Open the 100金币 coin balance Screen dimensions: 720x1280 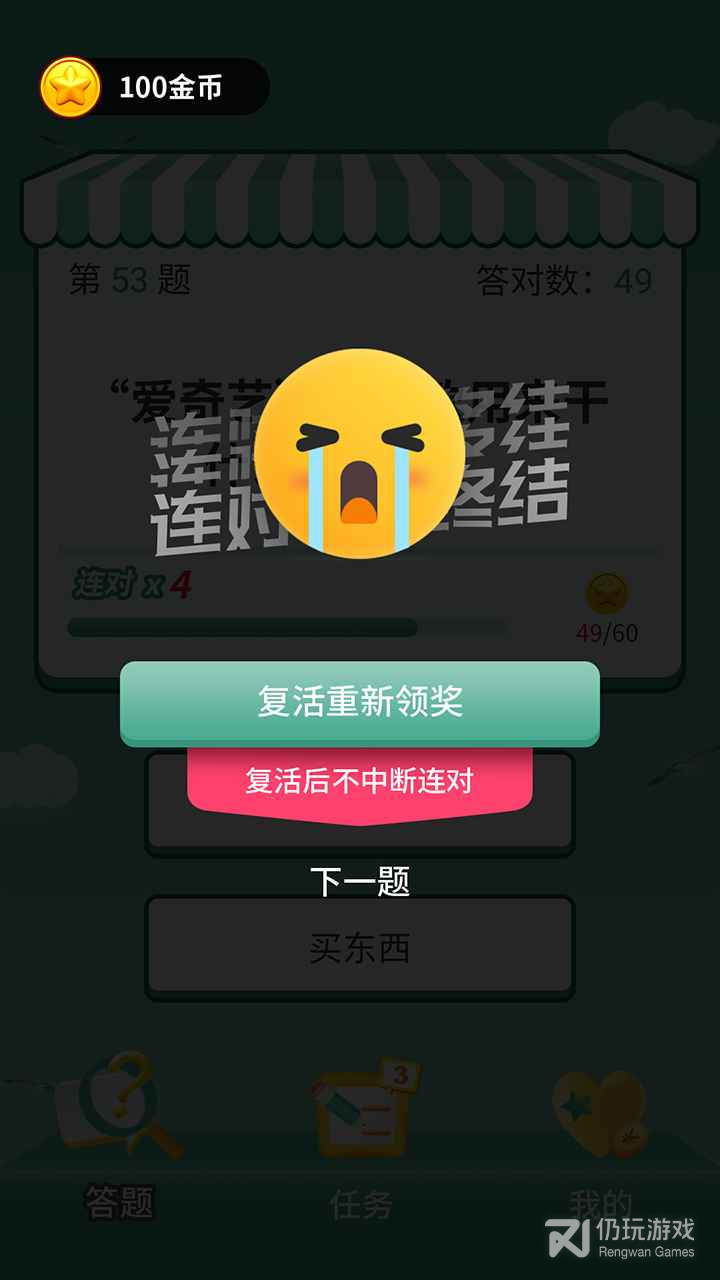pyautogui.click(x=154, y=87)
